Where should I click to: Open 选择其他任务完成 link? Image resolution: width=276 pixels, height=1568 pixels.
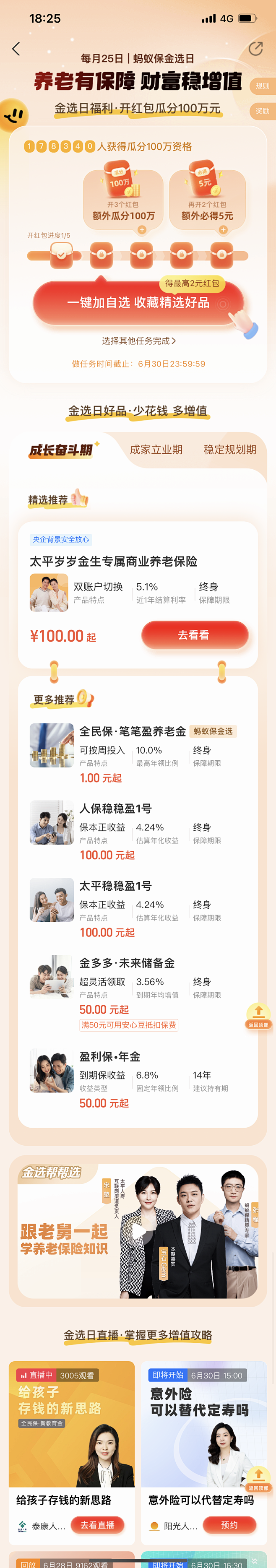tap(138, 341)
